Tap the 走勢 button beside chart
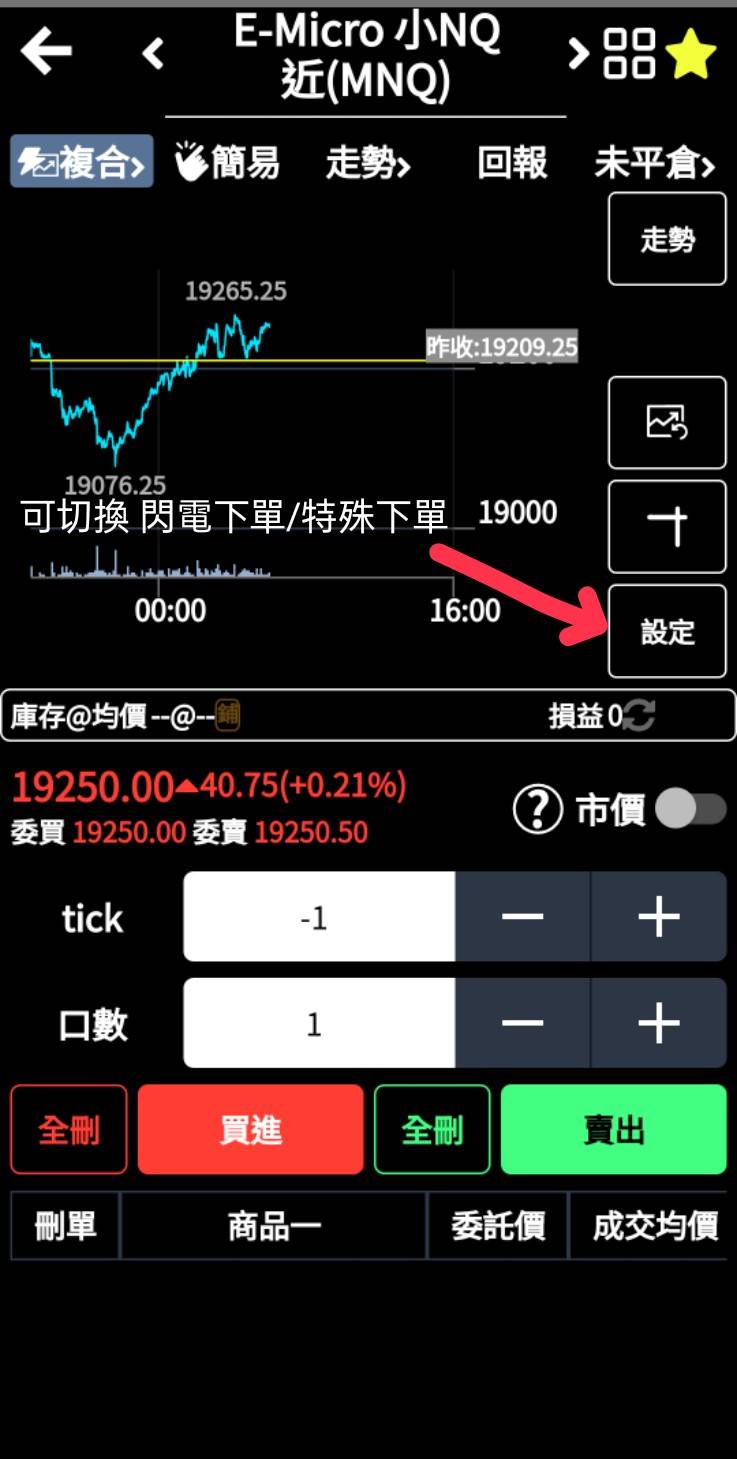737x1459 pixels. [667, 239]
